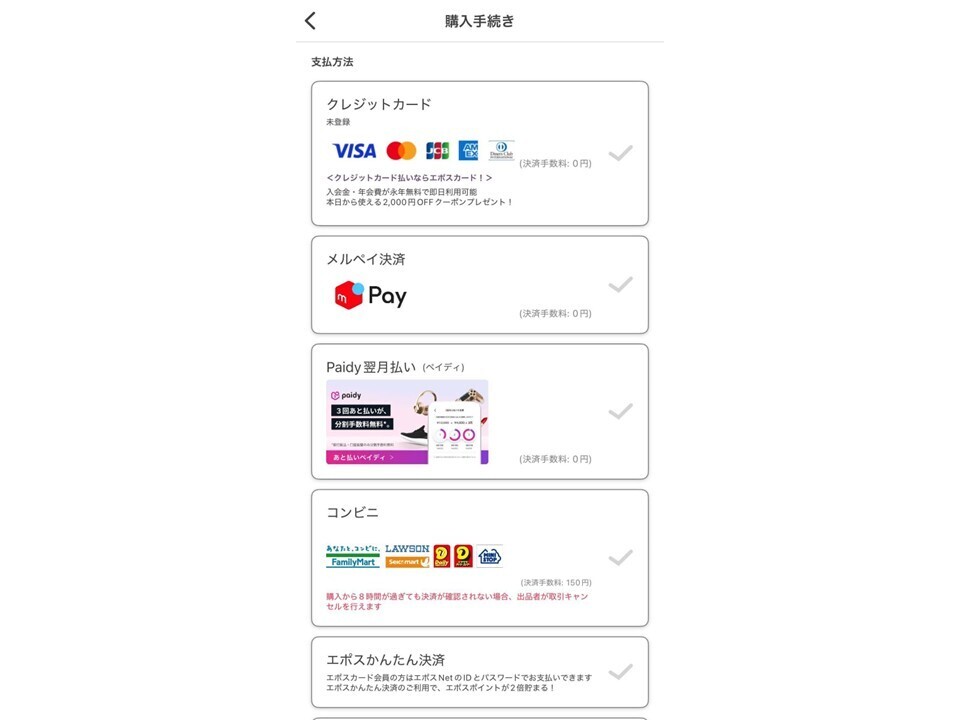Screen dimensions: 960x720
Task: Go back from the 購入手続き screen
Action: coord(310,21)
